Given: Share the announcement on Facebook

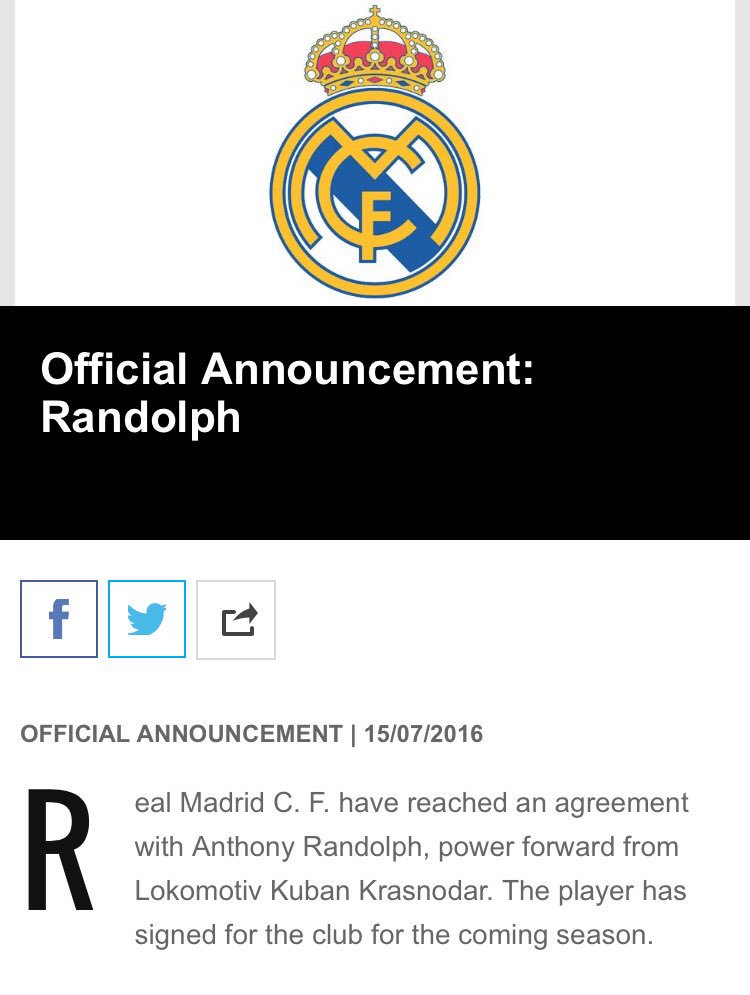Looking at the screenshot, I should pyautogui.click(x=59, y=619).
